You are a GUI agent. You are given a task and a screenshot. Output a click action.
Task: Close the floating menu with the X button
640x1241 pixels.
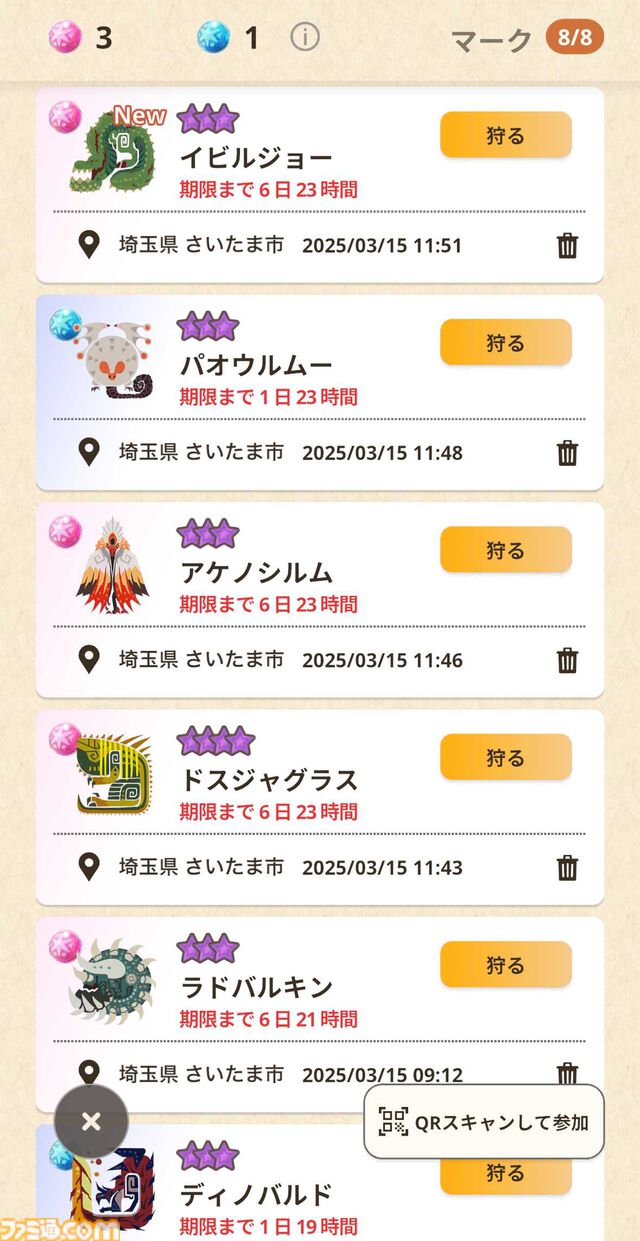click(x=91, y=1121)
